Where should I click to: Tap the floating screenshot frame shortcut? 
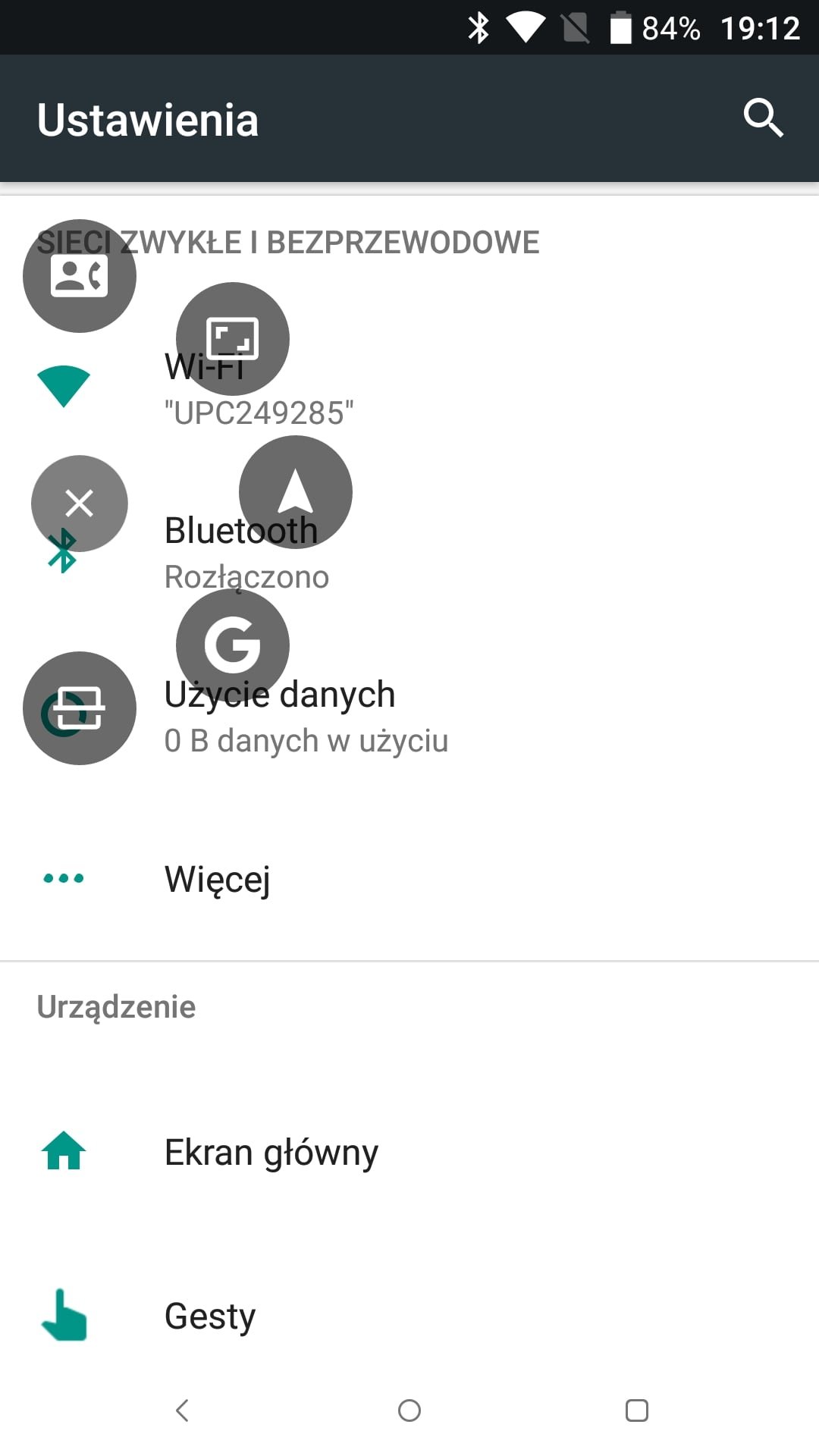233,339
